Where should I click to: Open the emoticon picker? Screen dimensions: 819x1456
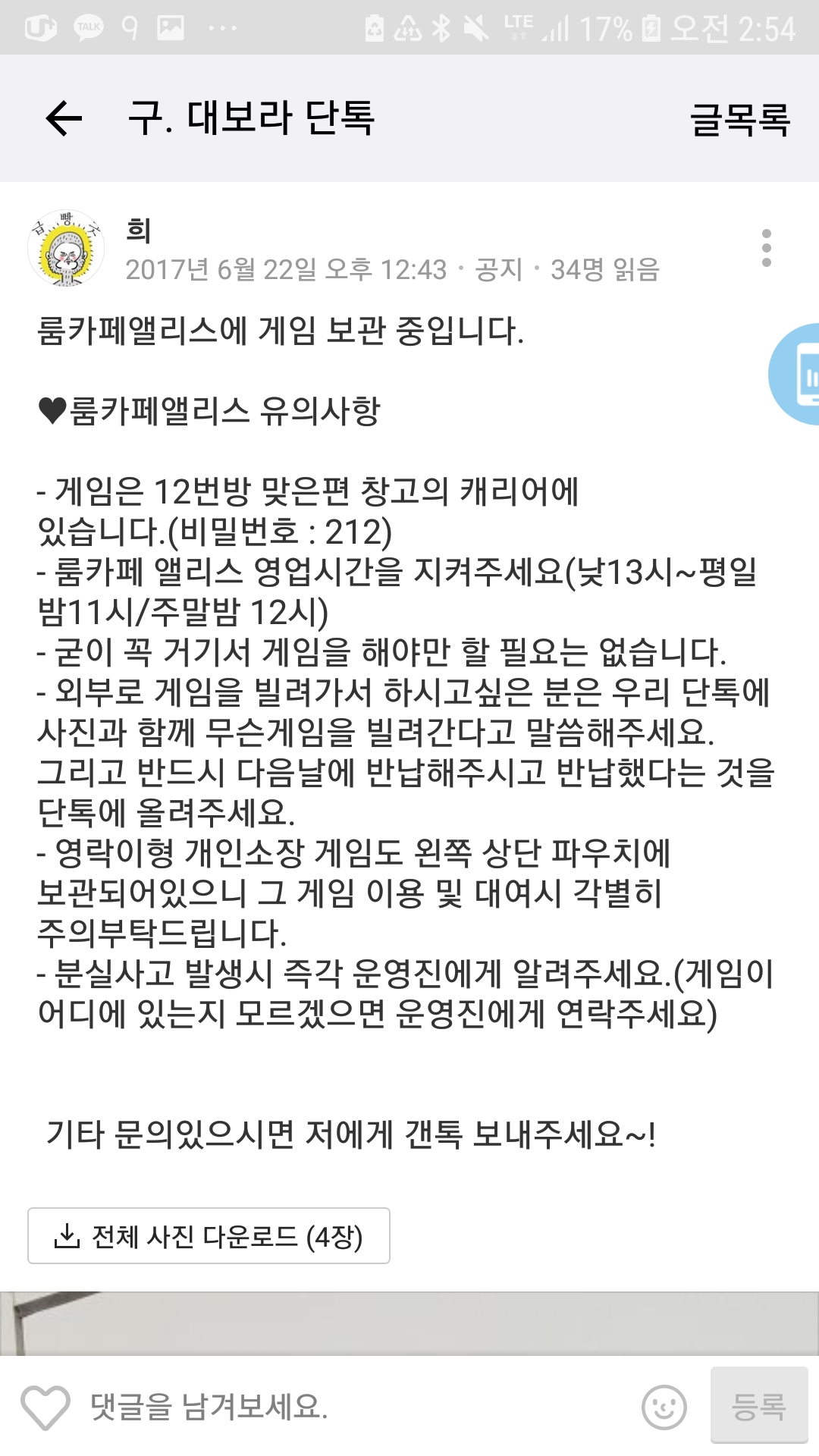[664, 1407]
